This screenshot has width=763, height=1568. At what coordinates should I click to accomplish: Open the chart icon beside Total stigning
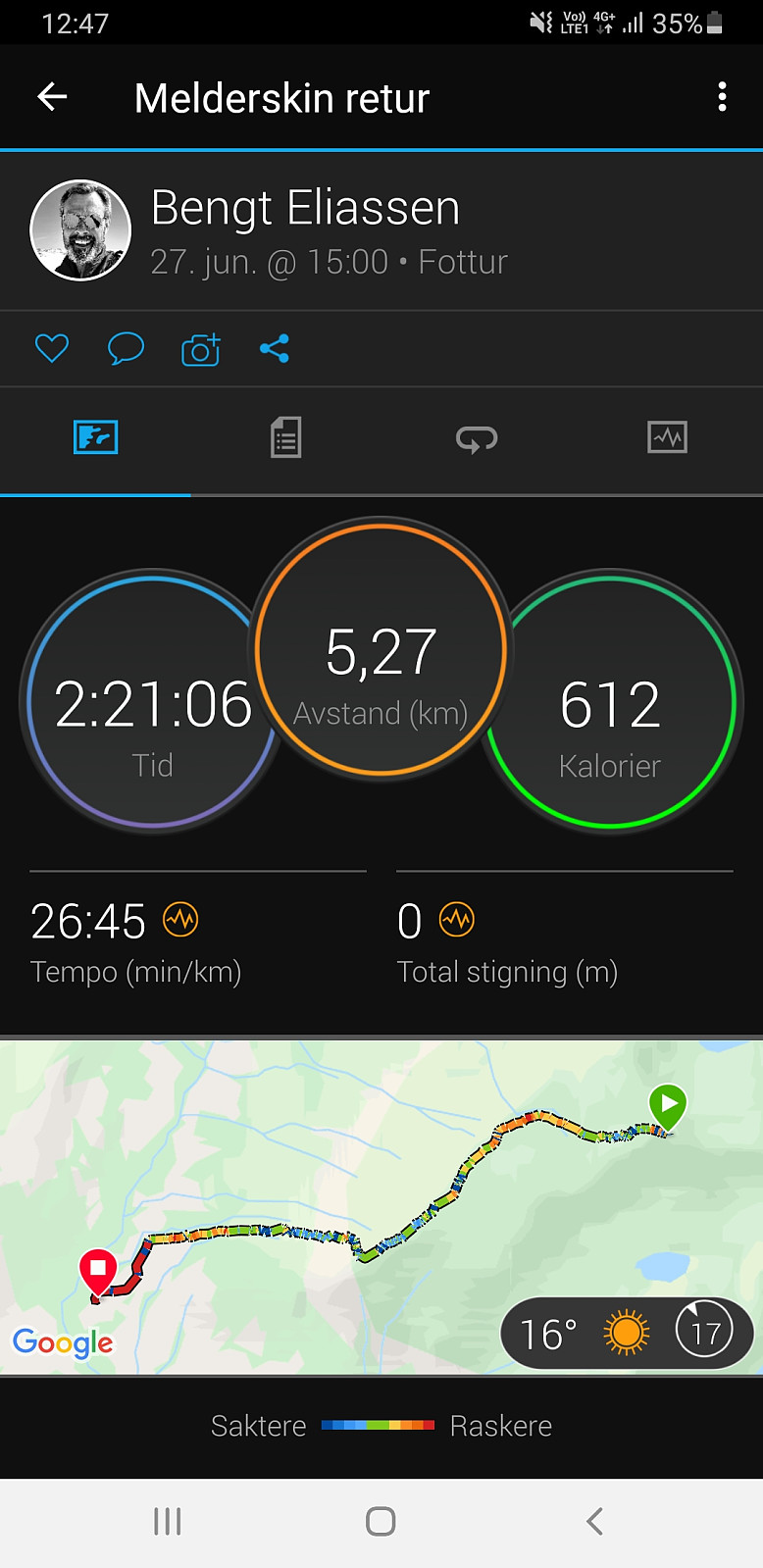[457, 920]
